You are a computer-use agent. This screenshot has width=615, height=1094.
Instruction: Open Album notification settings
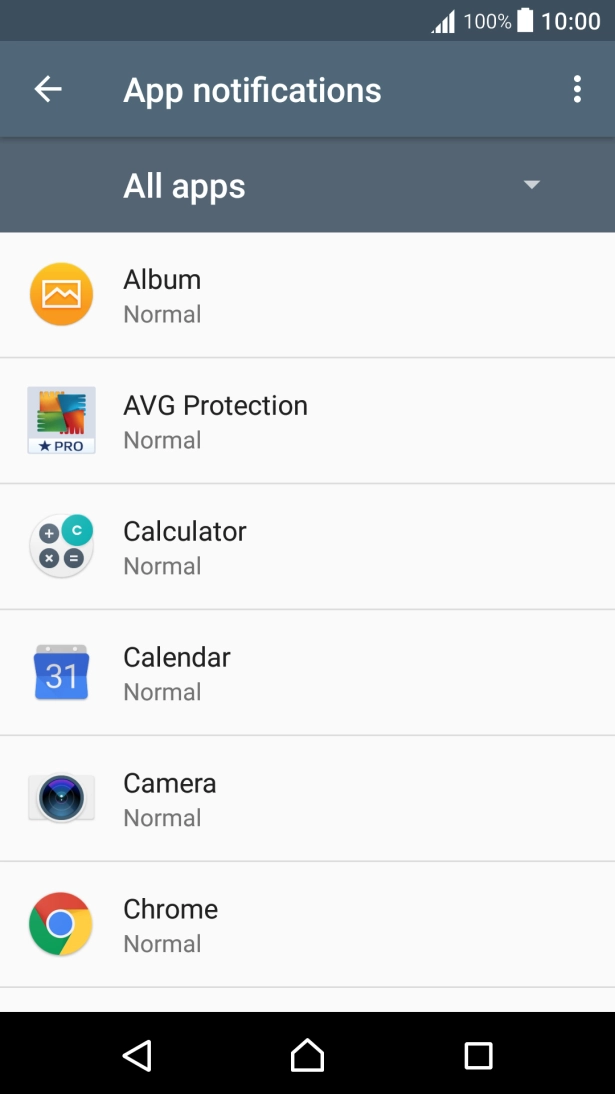coord(307,295)
